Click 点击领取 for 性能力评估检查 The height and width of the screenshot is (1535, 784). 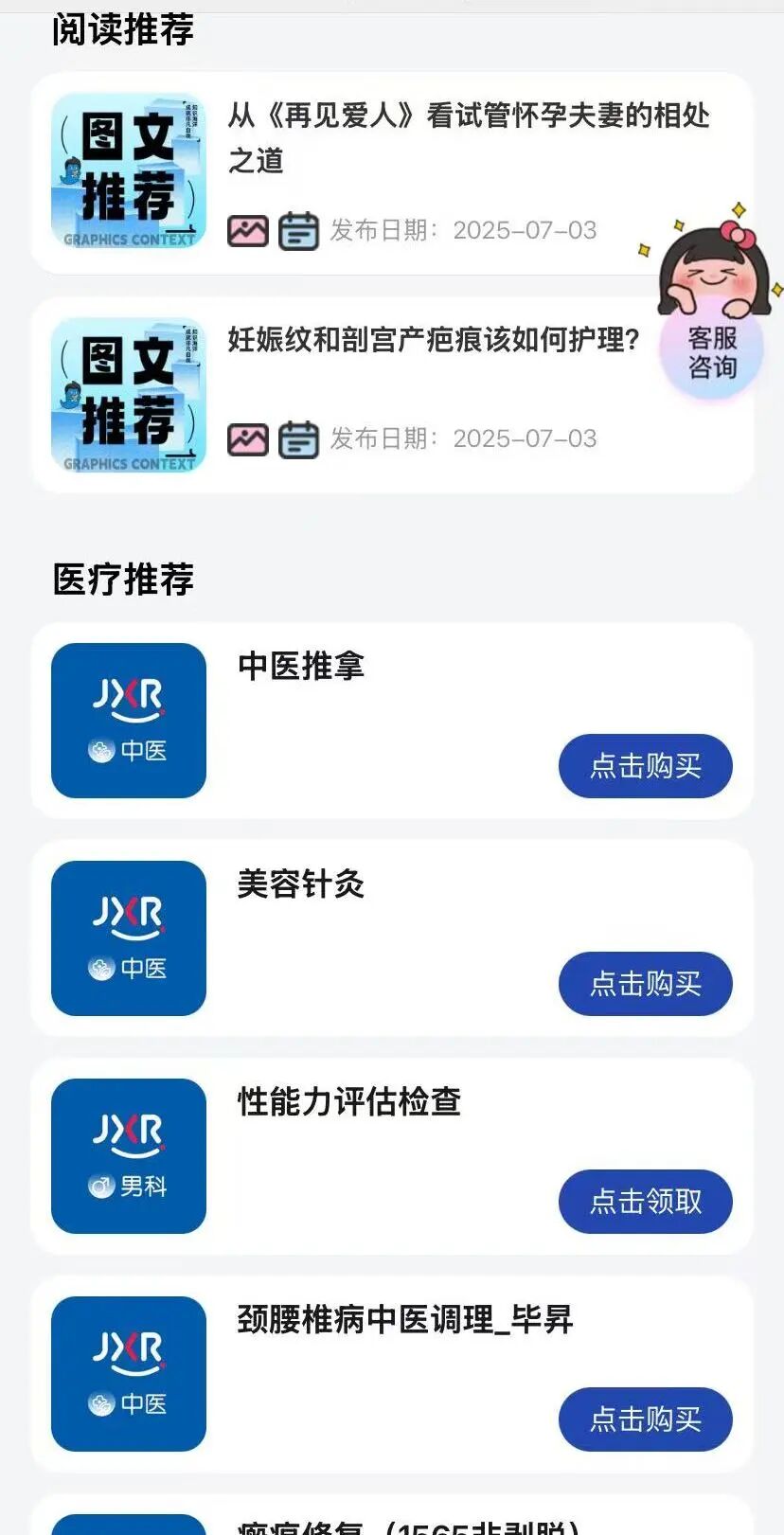coord(645,1202)
